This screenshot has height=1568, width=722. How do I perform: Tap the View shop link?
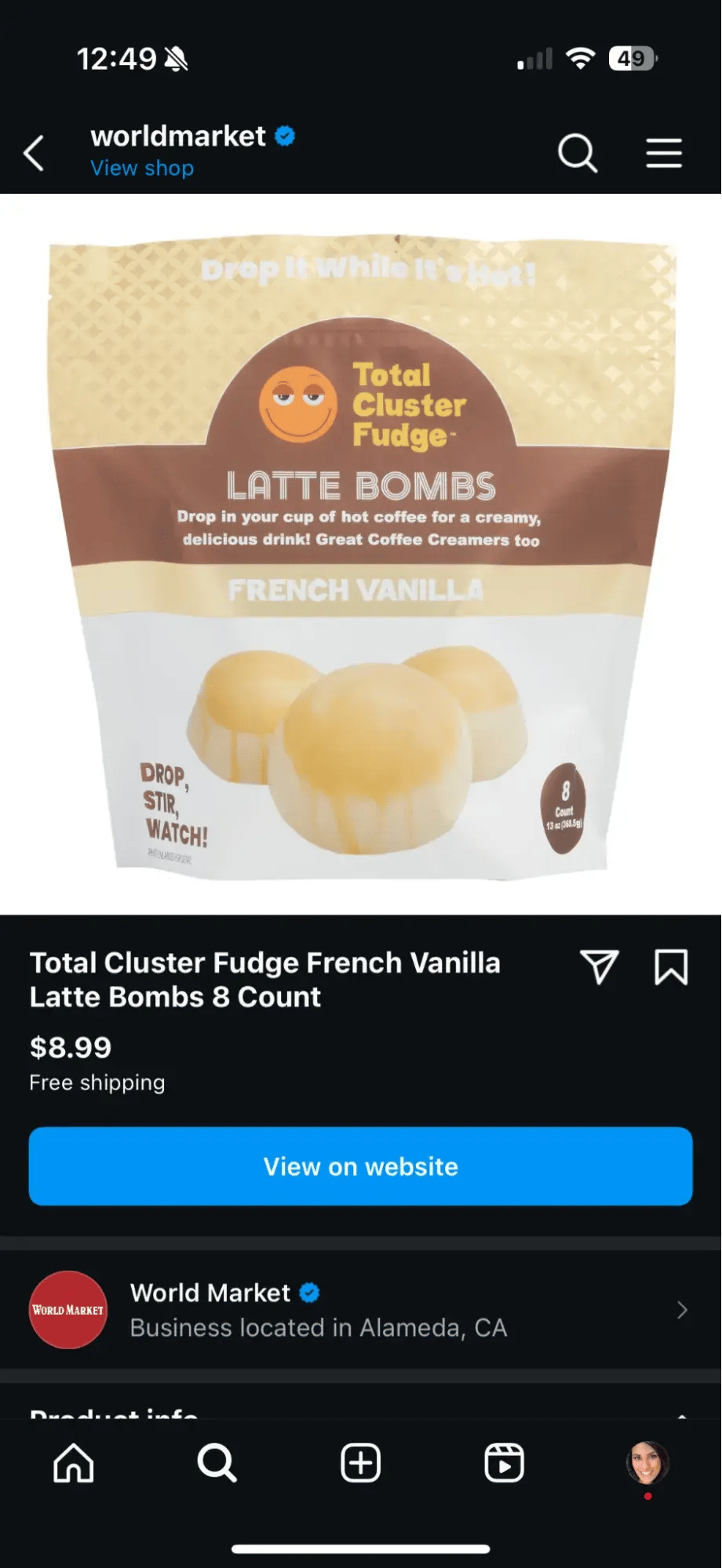(x=142, y=168)
